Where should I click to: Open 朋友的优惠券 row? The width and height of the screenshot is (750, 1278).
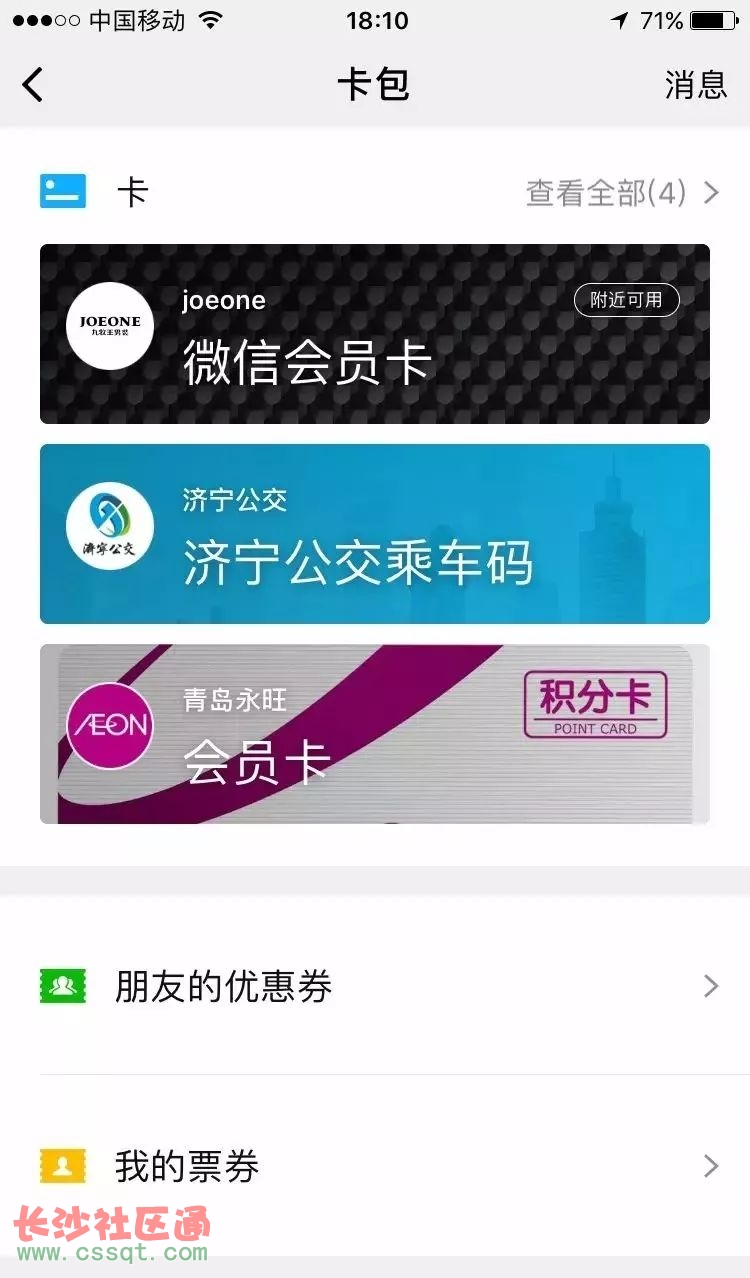click(375, 987)
